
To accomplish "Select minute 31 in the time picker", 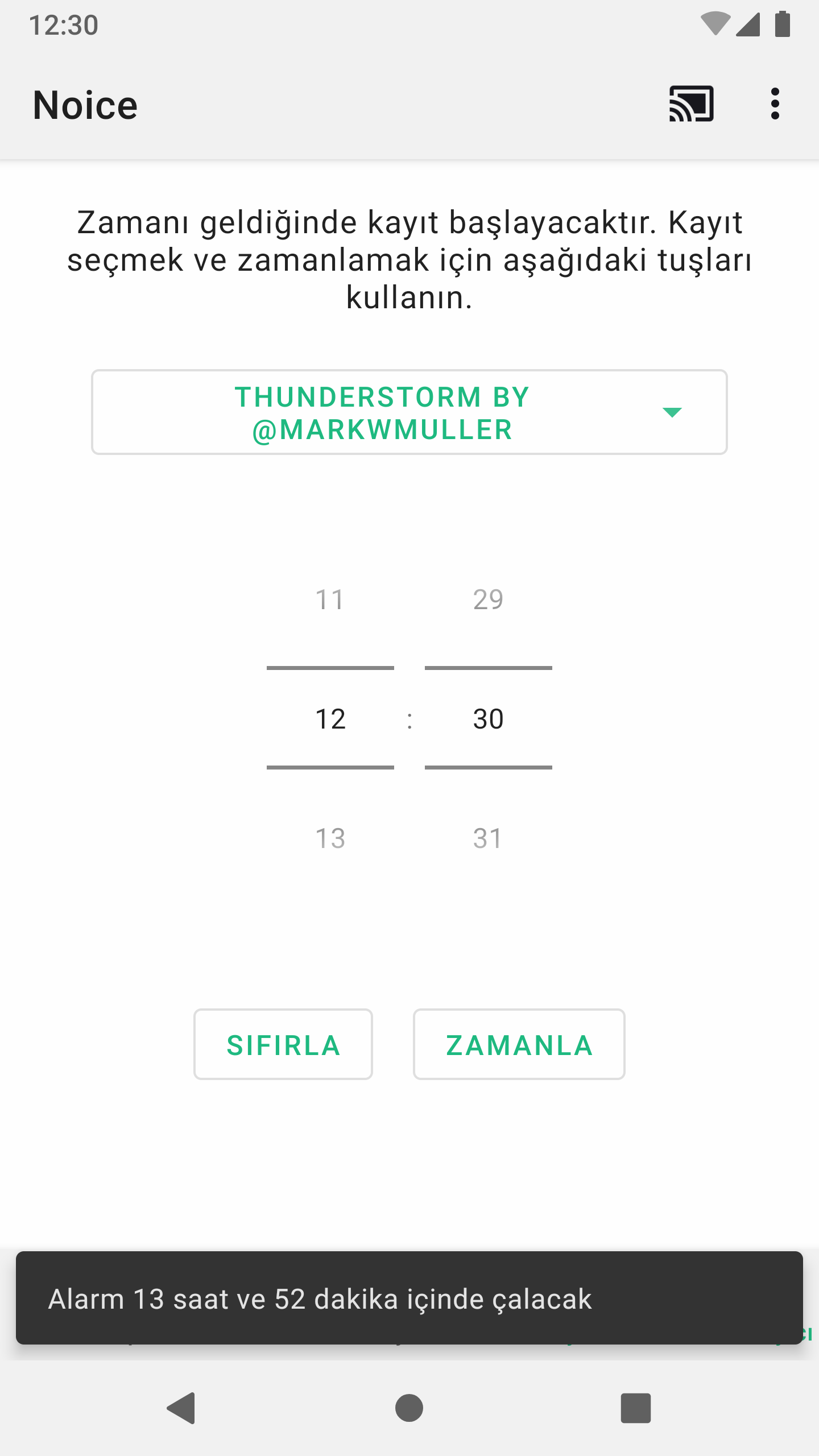I will click(489, 838).
